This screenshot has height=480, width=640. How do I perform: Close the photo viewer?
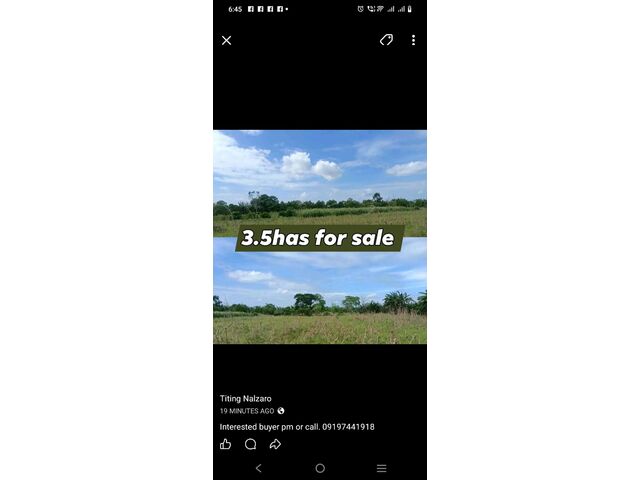click(227, 40)
